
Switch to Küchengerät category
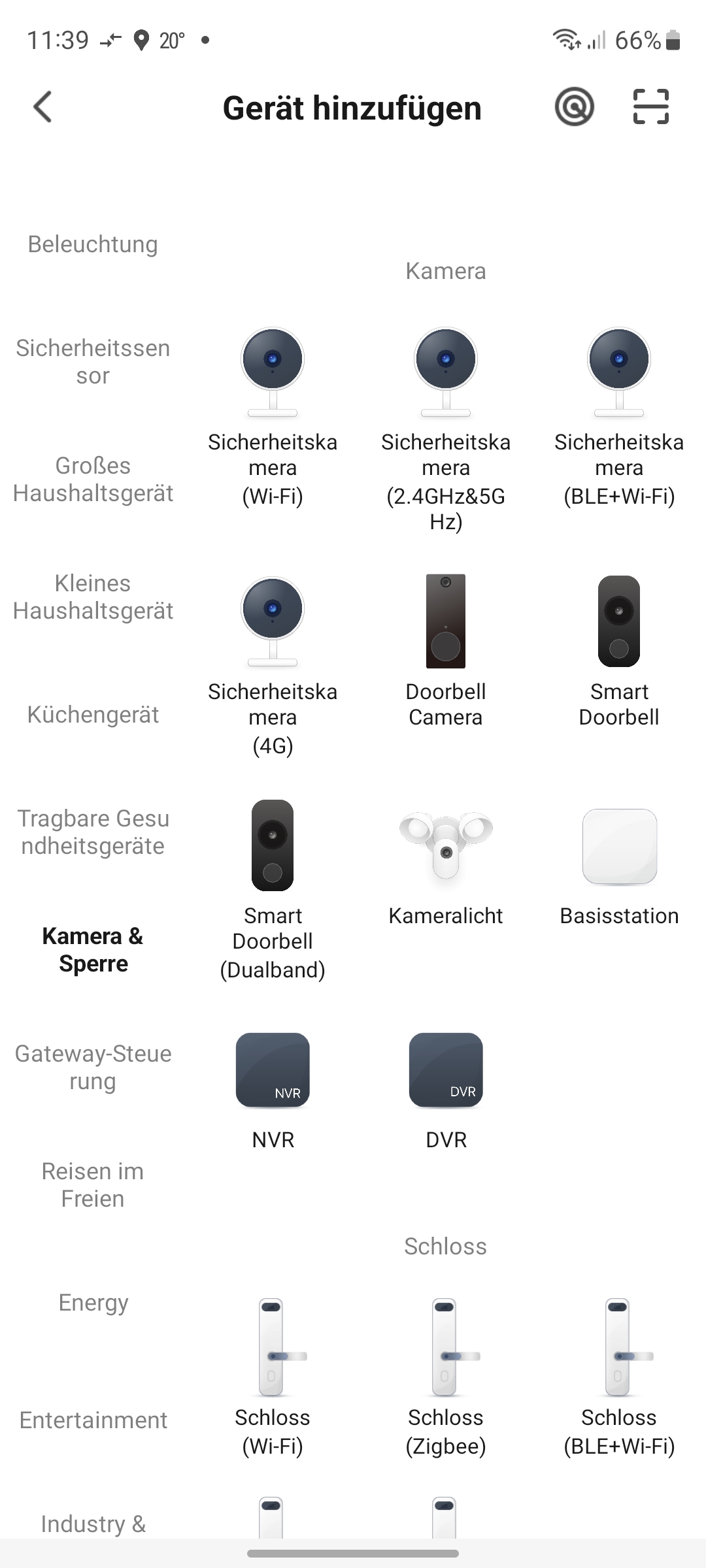click(93, 715)
